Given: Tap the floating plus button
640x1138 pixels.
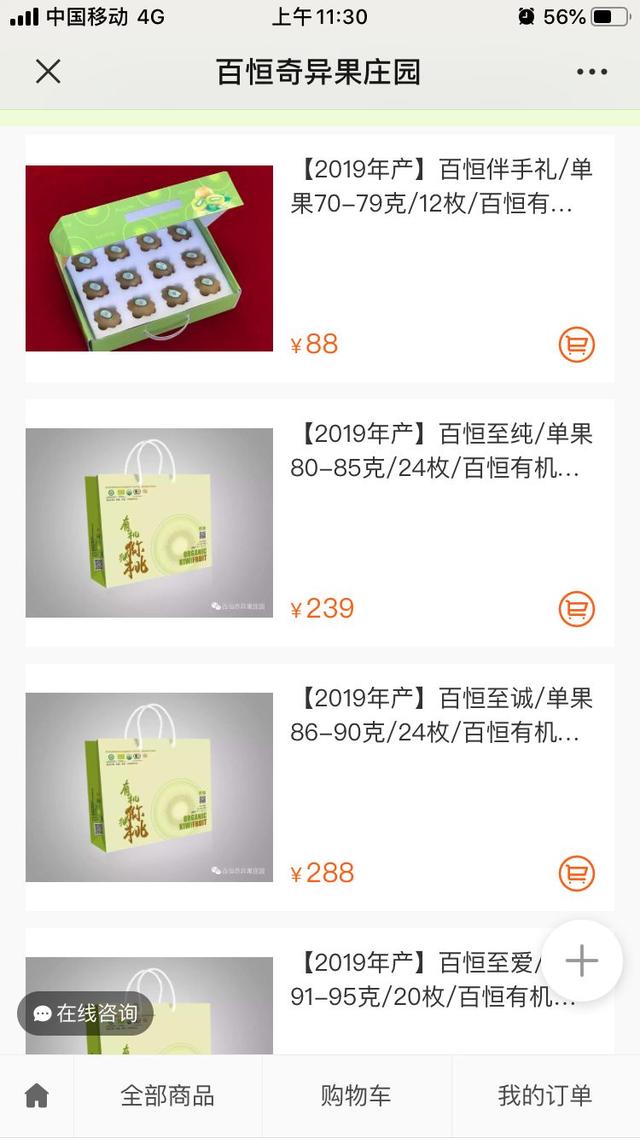Looking at the screenshot, I should pyautogui.click(x=581, y=961).
